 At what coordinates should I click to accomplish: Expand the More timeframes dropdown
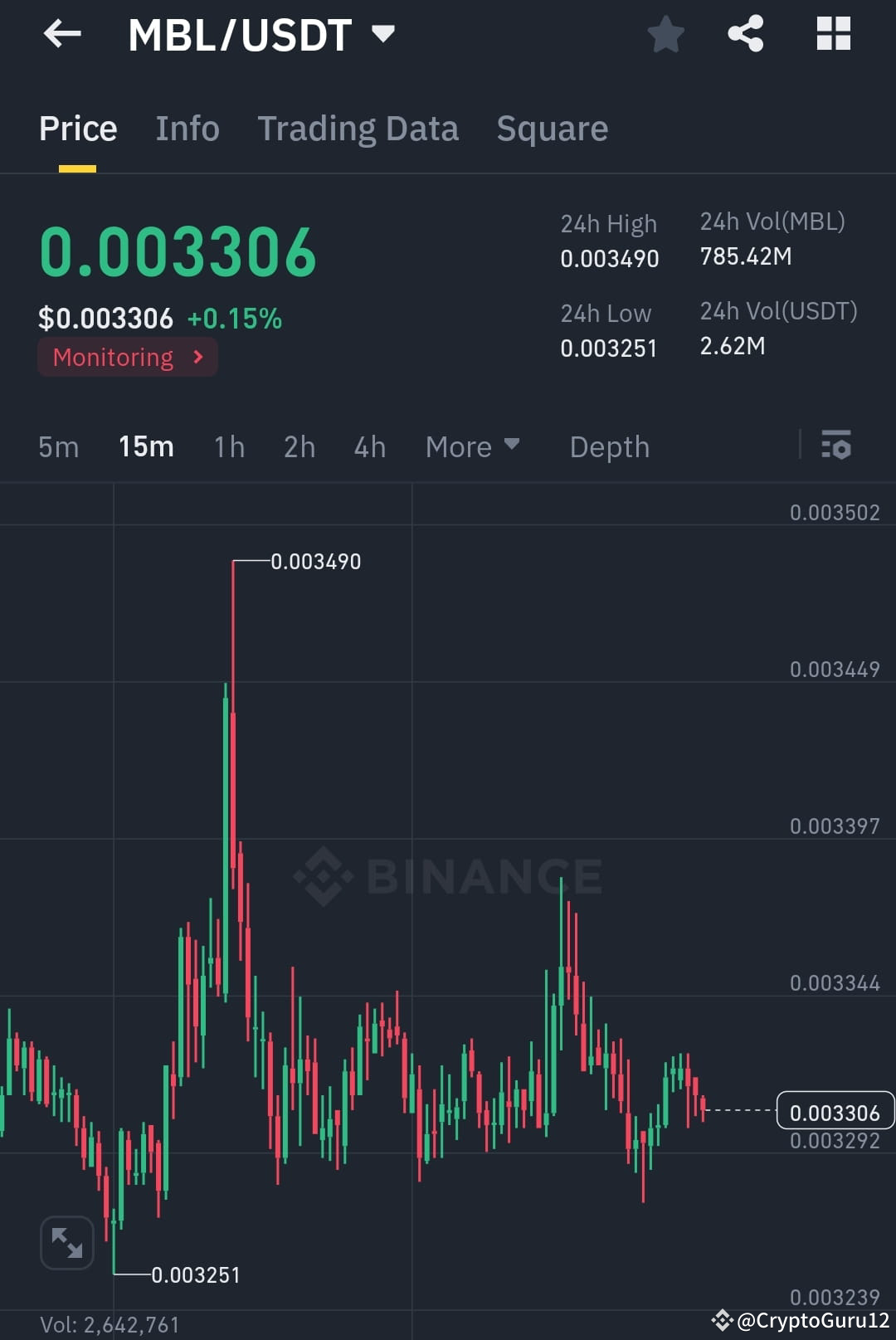[473, 446]
